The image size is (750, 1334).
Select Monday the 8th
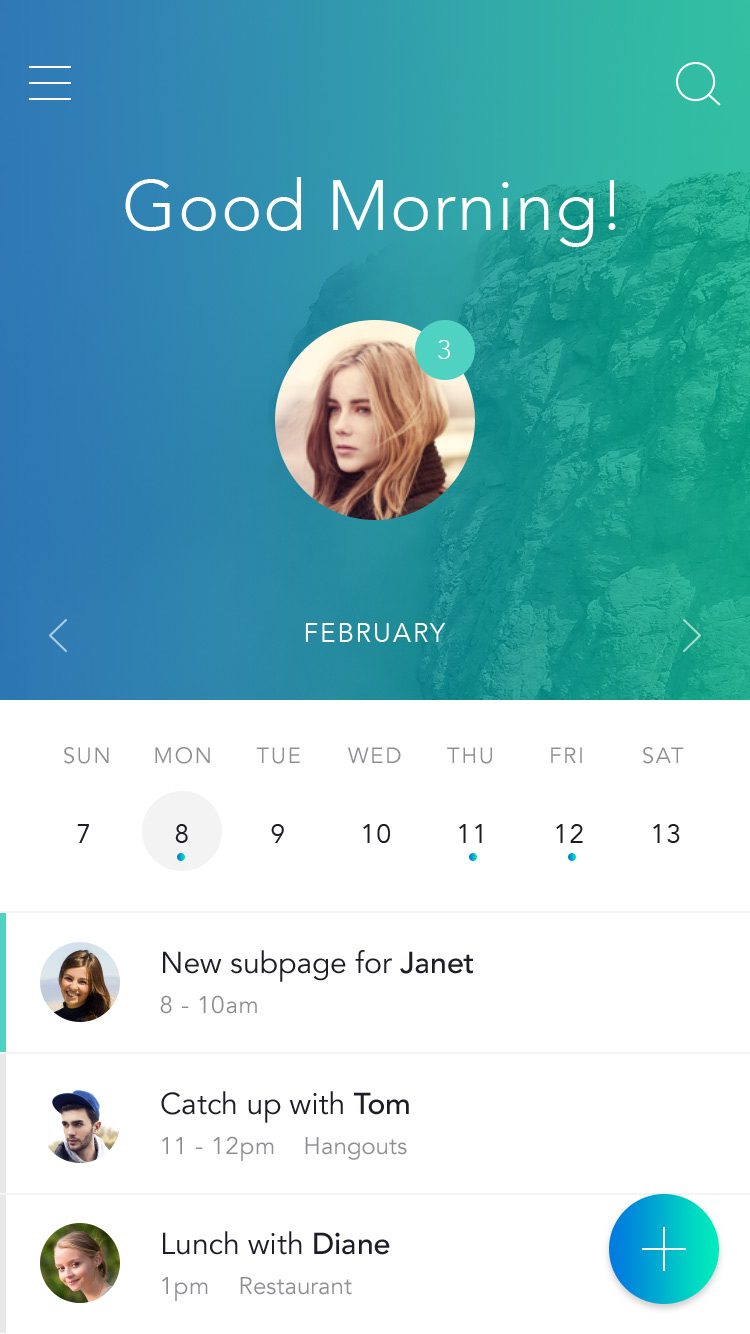[182, 831]
